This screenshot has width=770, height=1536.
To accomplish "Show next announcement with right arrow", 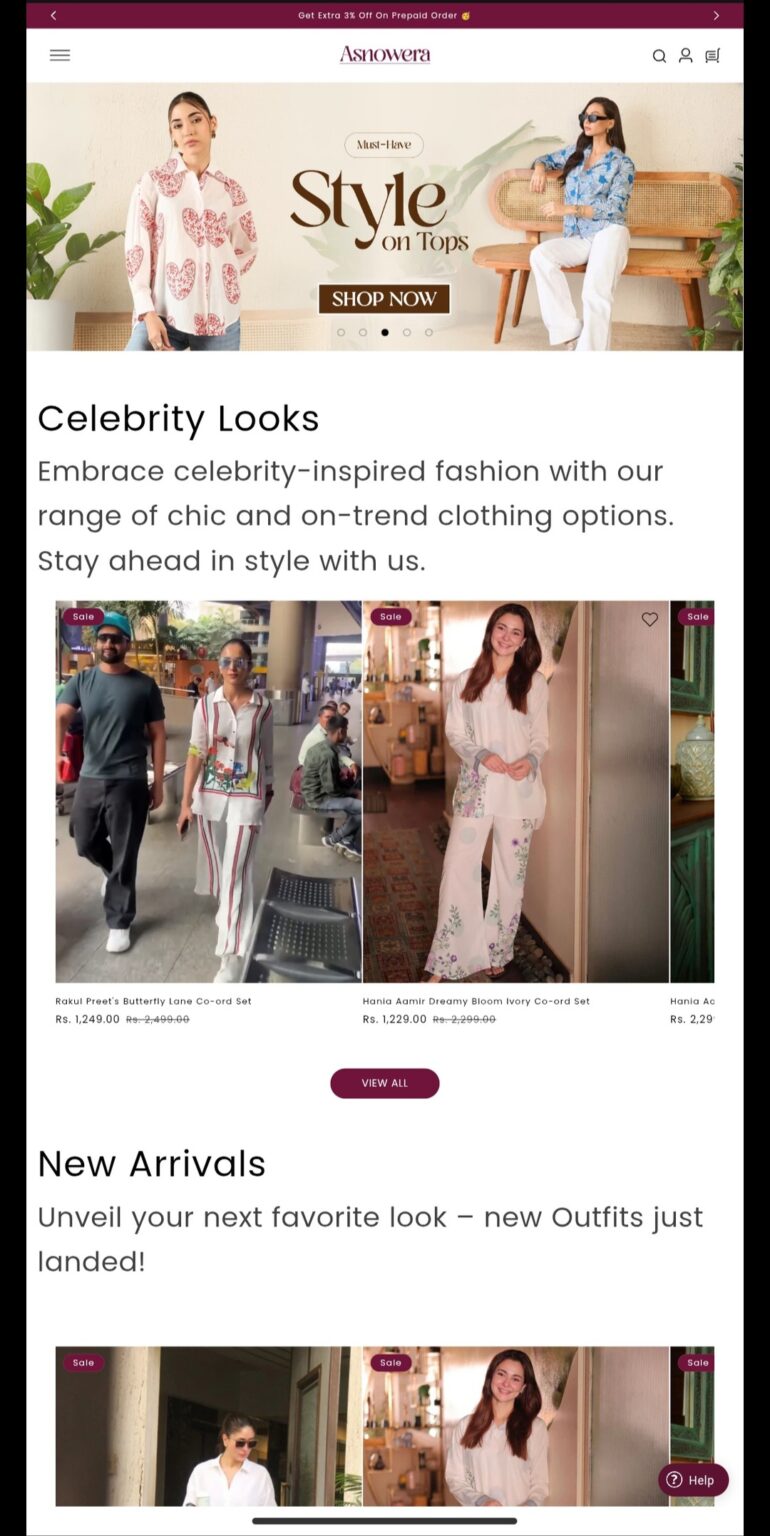I will (716, 15).
